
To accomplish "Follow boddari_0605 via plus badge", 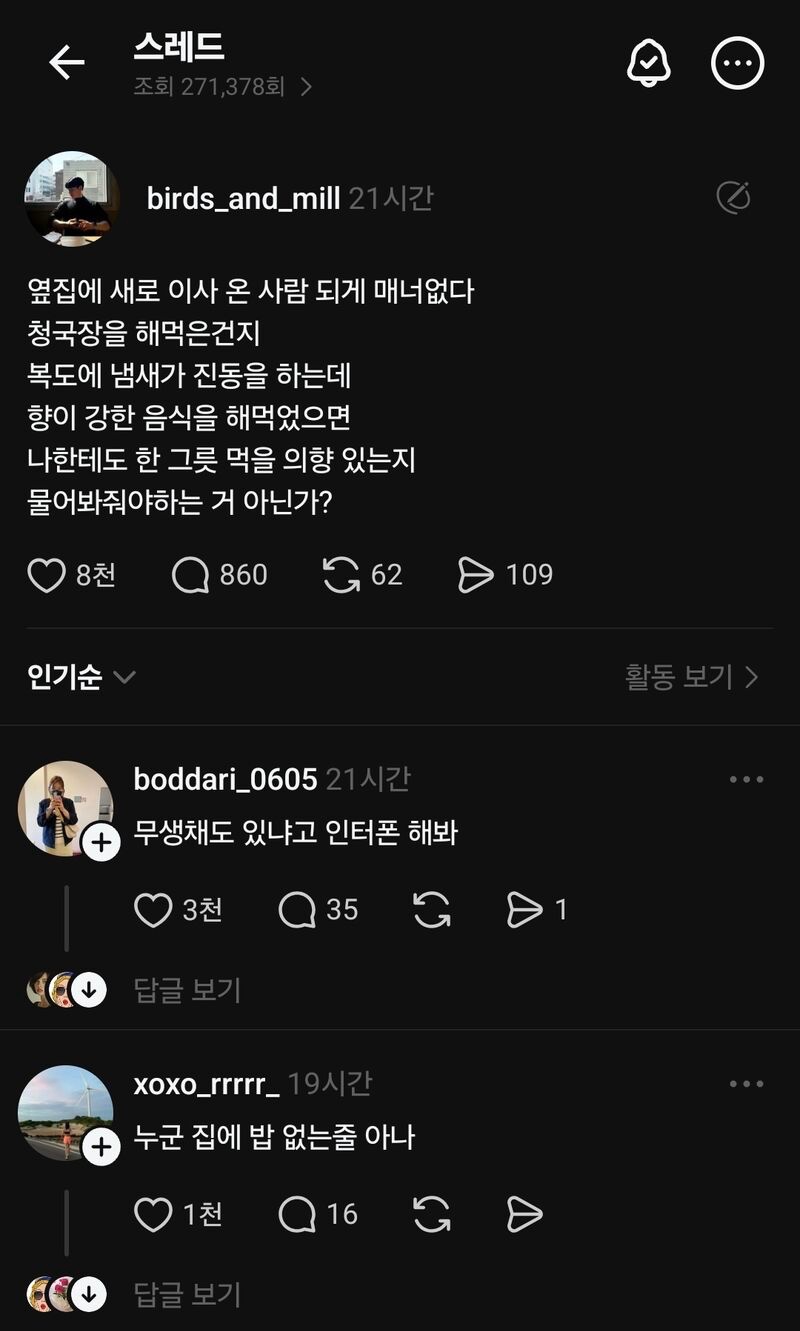I will 101,843.
